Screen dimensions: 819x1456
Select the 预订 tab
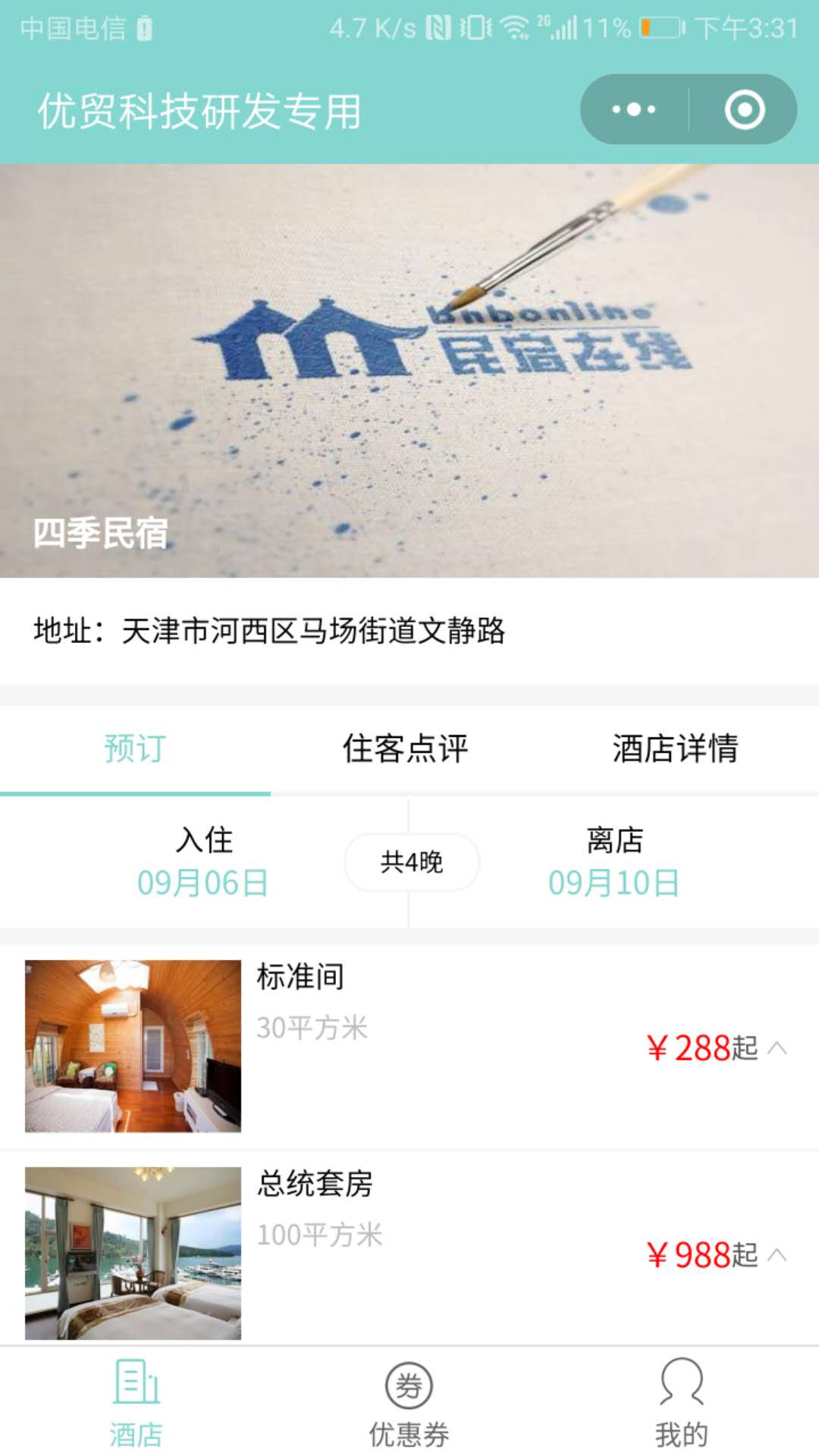pyautogui.click(x=135, y=748)
